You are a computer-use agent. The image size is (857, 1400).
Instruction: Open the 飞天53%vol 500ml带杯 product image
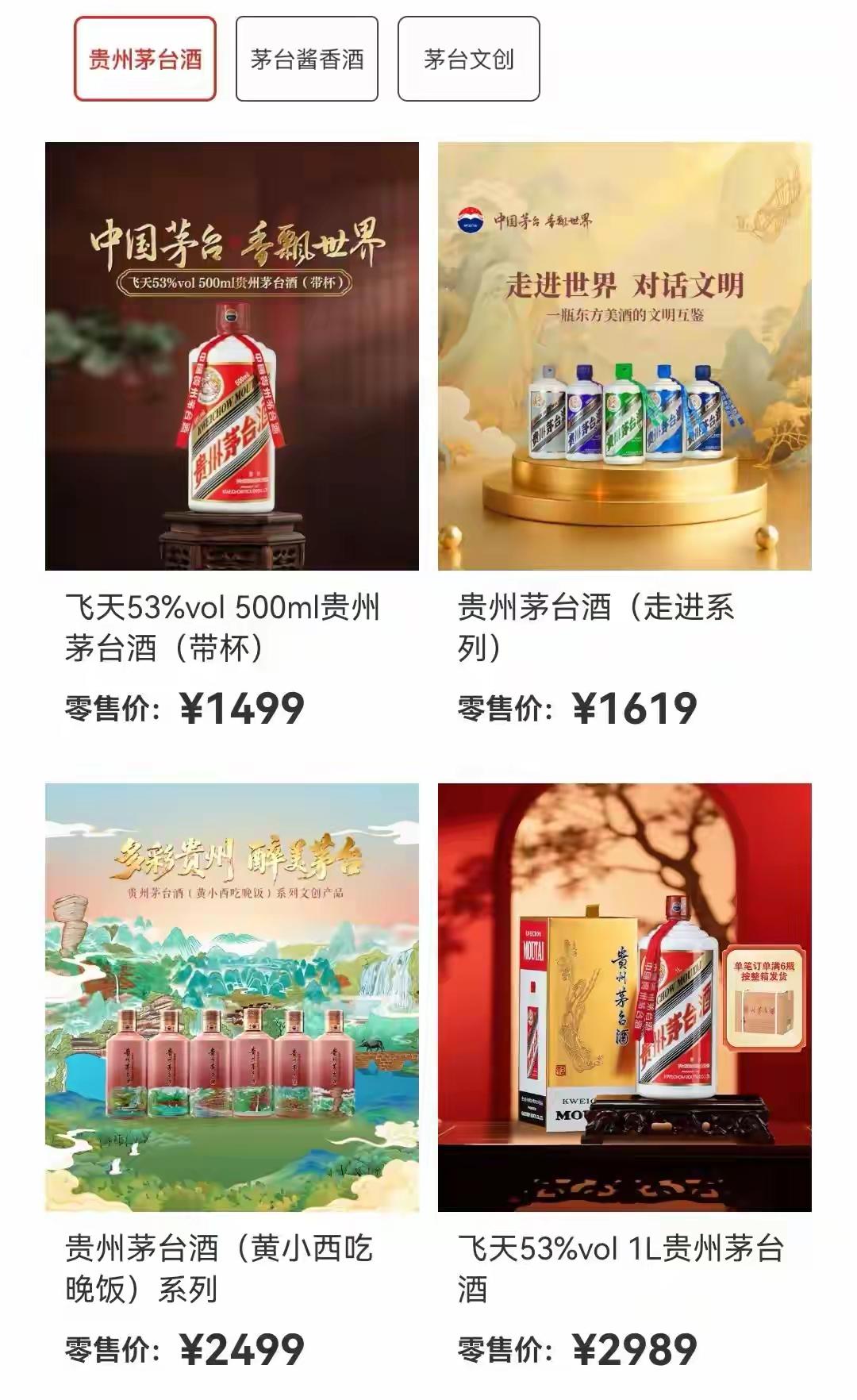[234, 357]
